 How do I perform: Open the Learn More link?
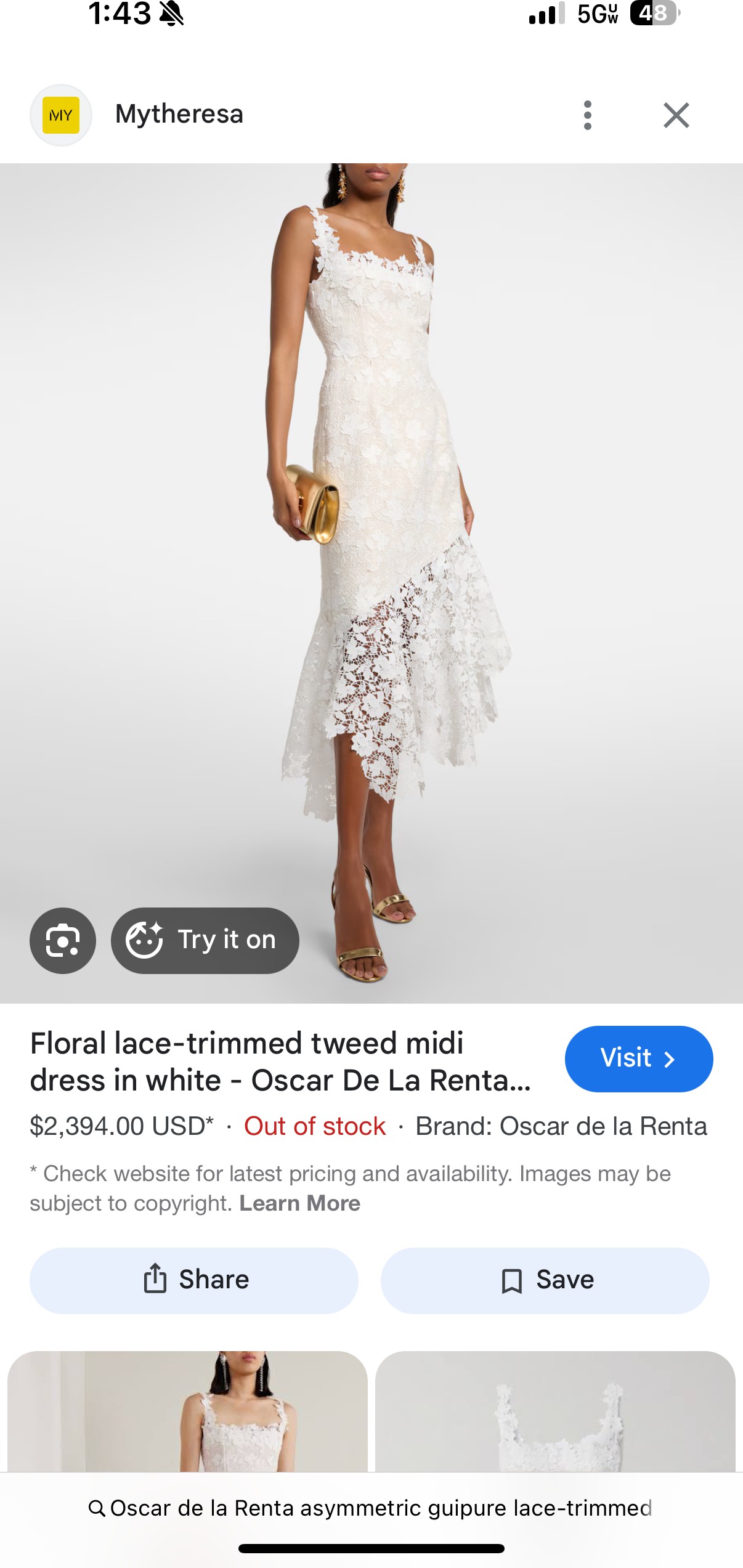(x=299, y=1203)
